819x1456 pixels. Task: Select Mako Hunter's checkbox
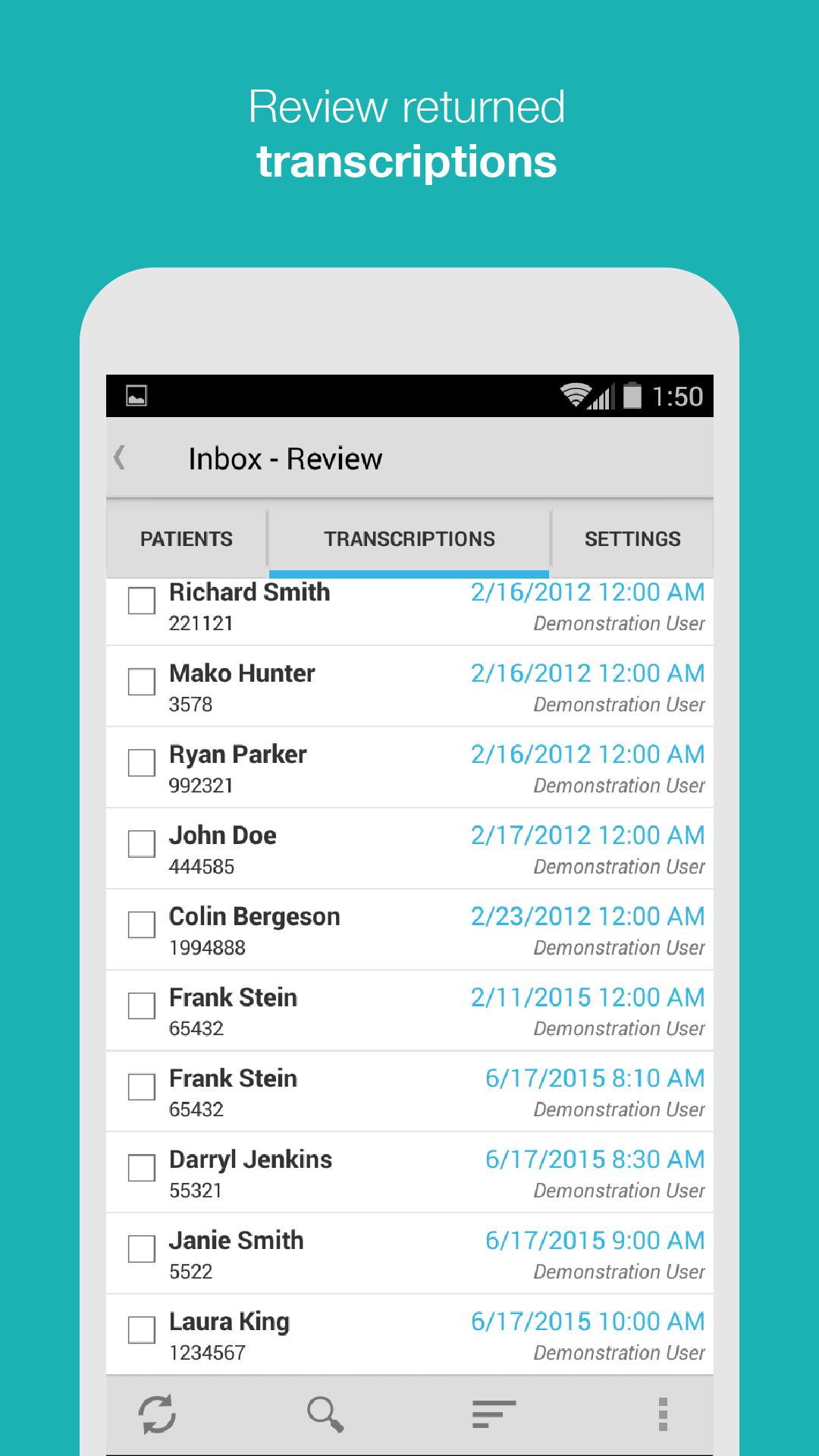(141, 682)
